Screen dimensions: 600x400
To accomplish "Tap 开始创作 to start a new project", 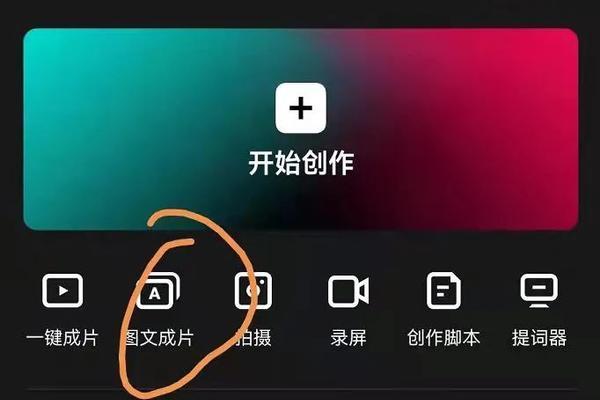I will coord(300,129).
